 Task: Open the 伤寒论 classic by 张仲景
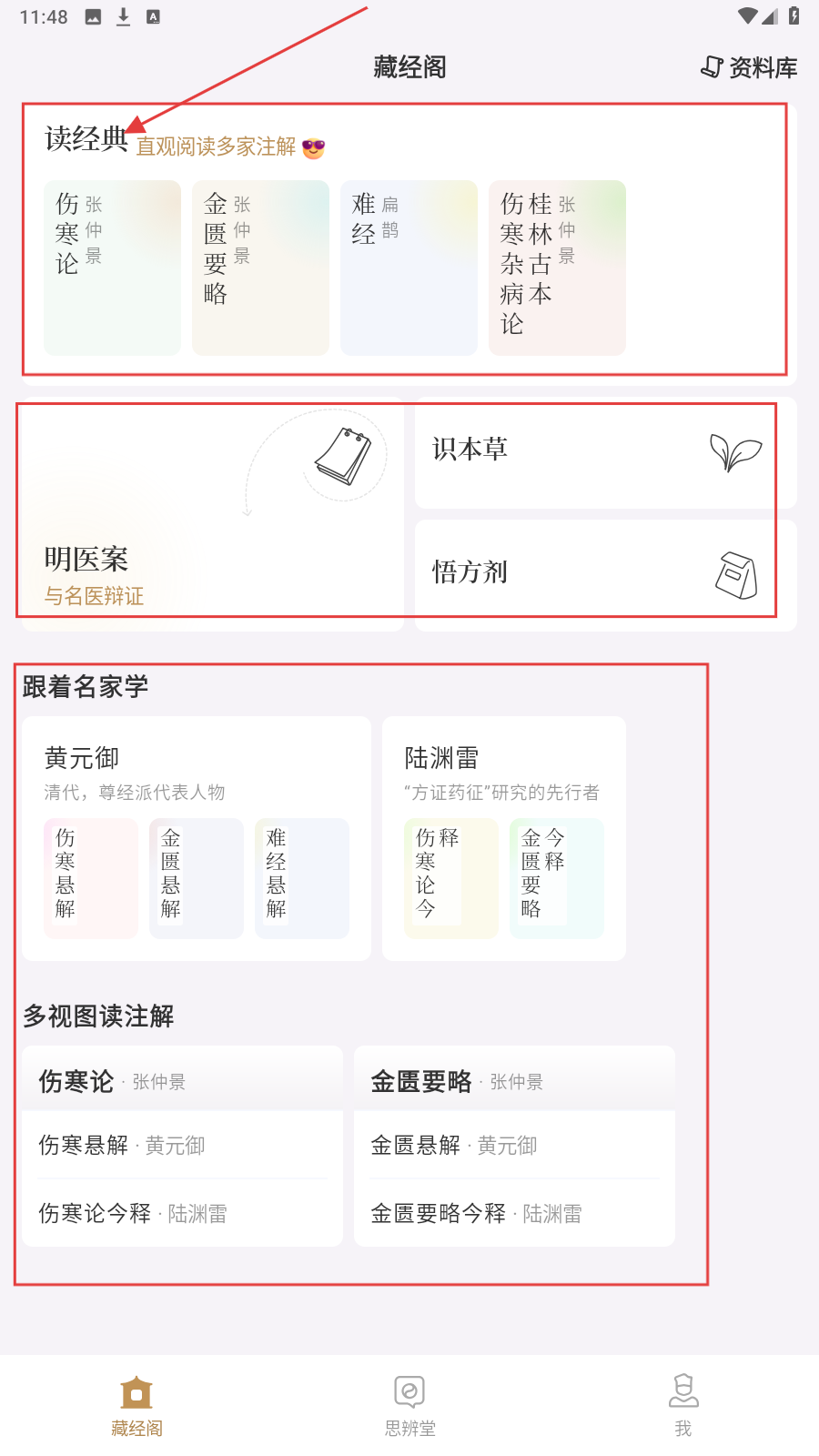click(112, 268)
